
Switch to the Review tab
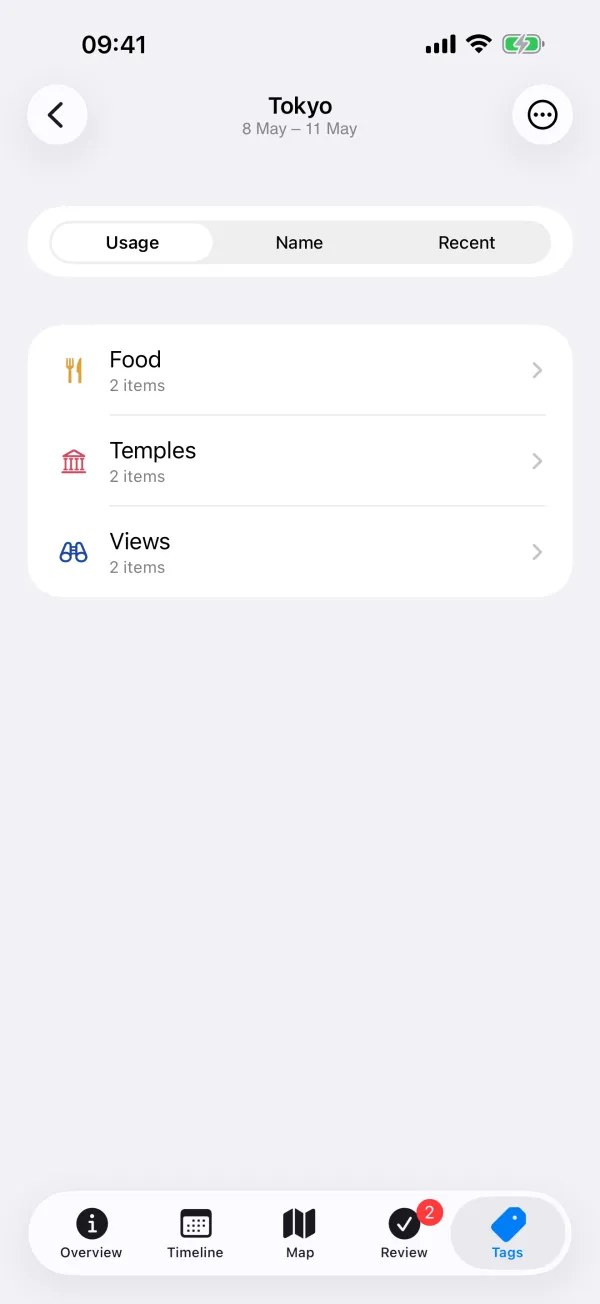click(x=404, y=1233)
